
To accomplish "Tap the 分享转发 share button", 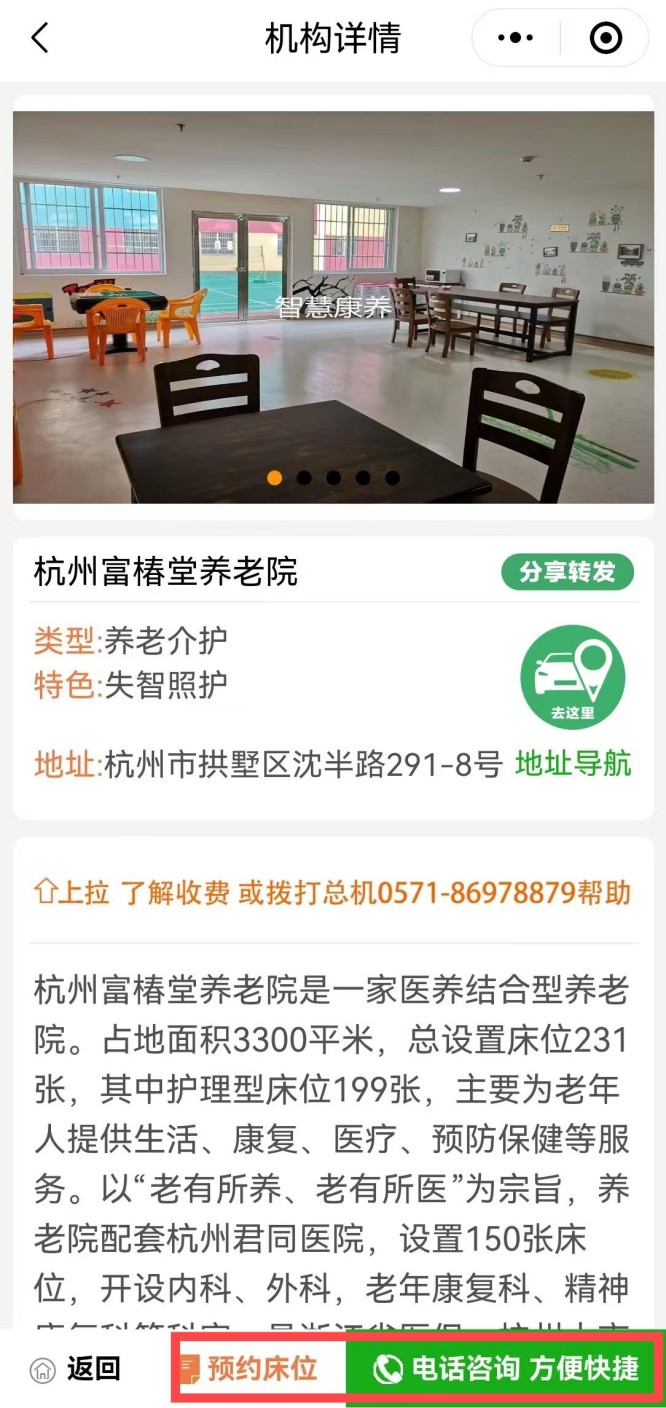I will tap(567, 573).
